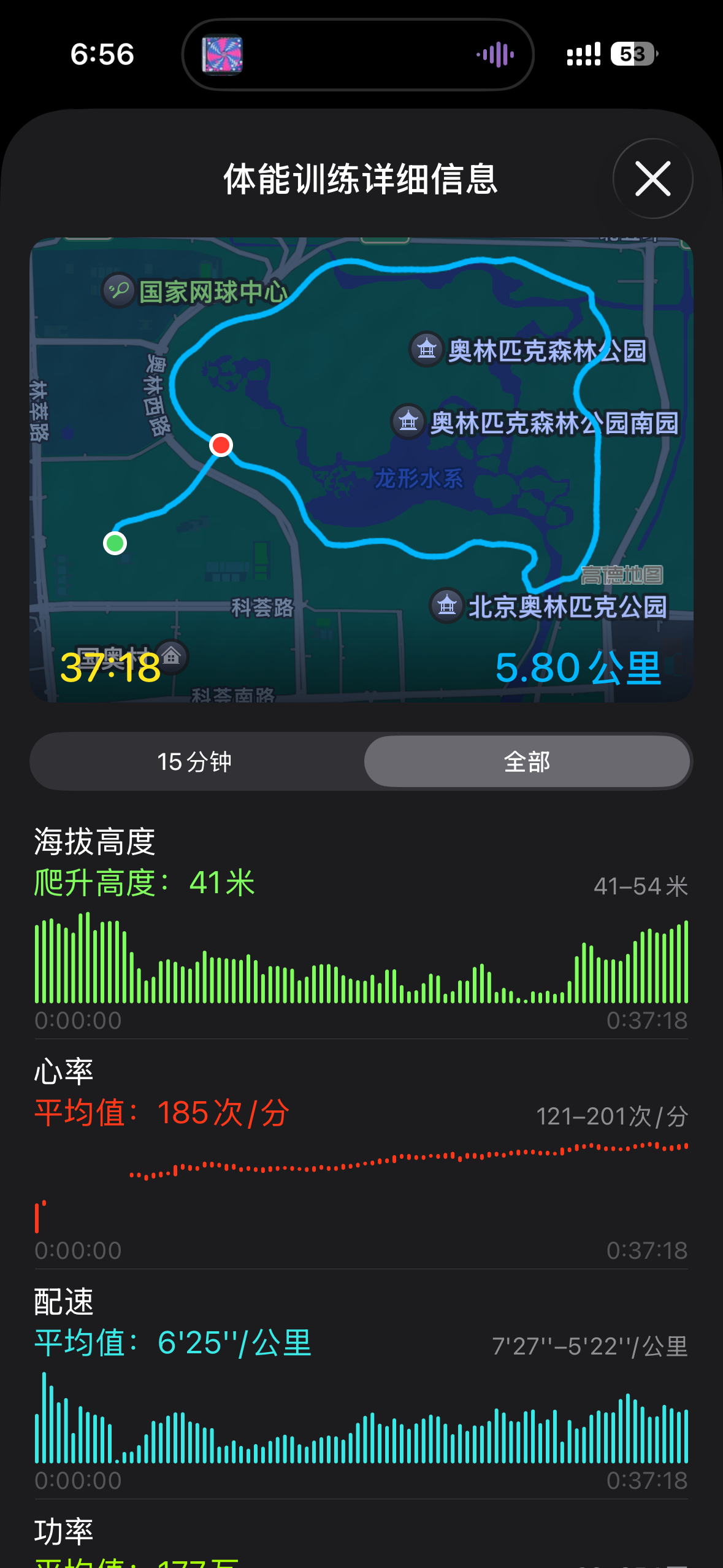The image size is (723, 1568).
Task: Select the 全部 segment
Action: coord(527,761)
